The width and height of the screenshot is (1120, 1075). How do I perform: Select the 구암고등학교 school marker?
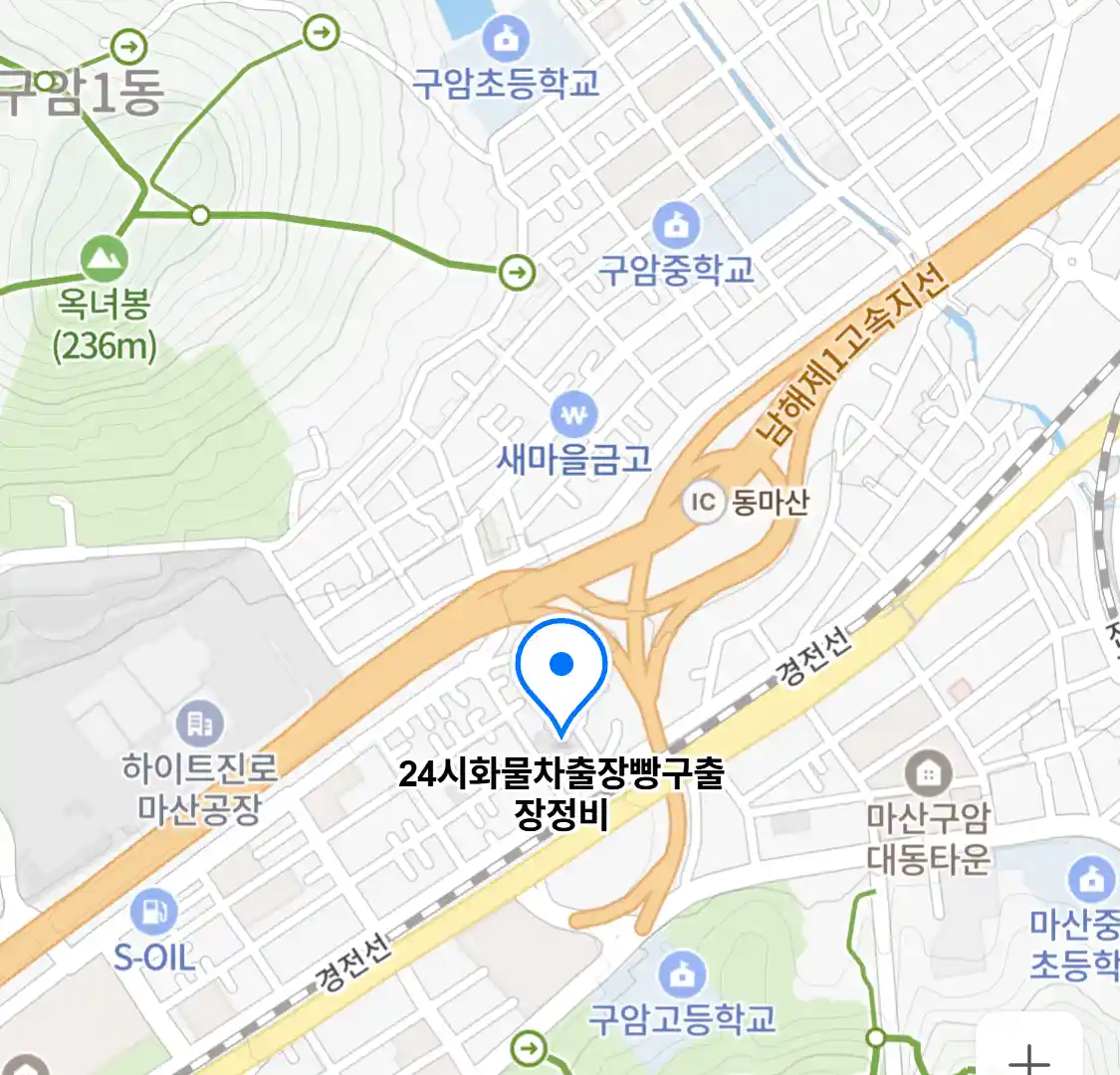click(x=681, y=974)
